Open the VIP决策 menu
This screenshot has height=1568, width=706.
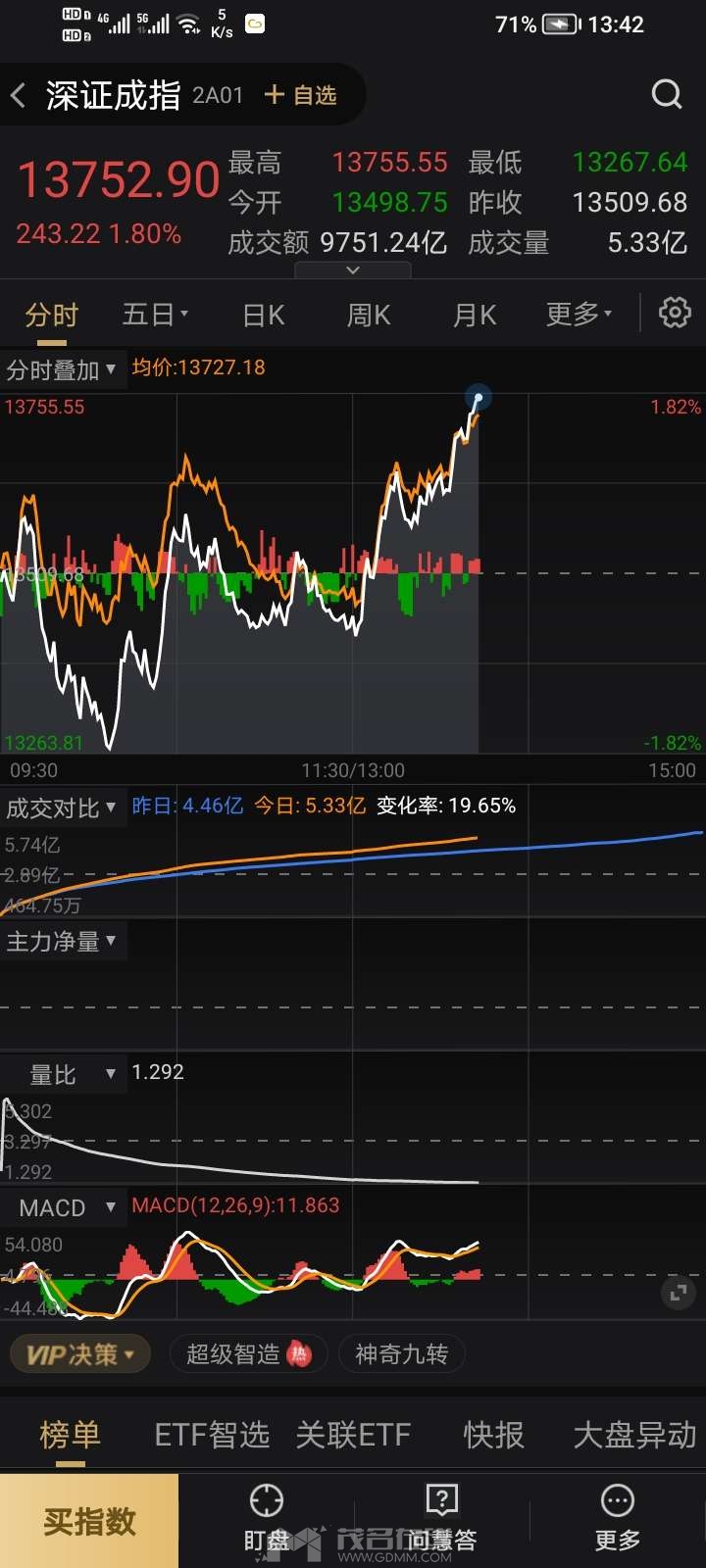80,1354
